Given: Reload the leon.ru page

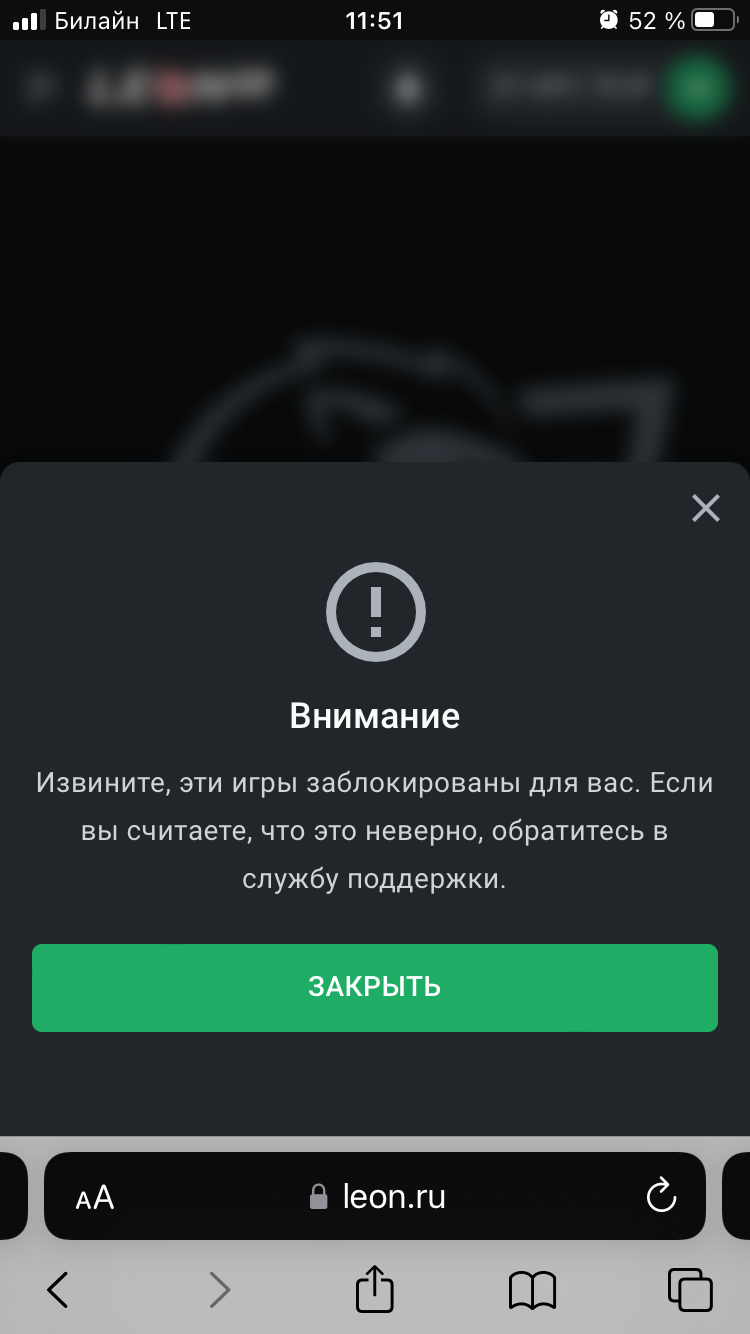Looking at the screenshot, I should tap(661, 1196).
